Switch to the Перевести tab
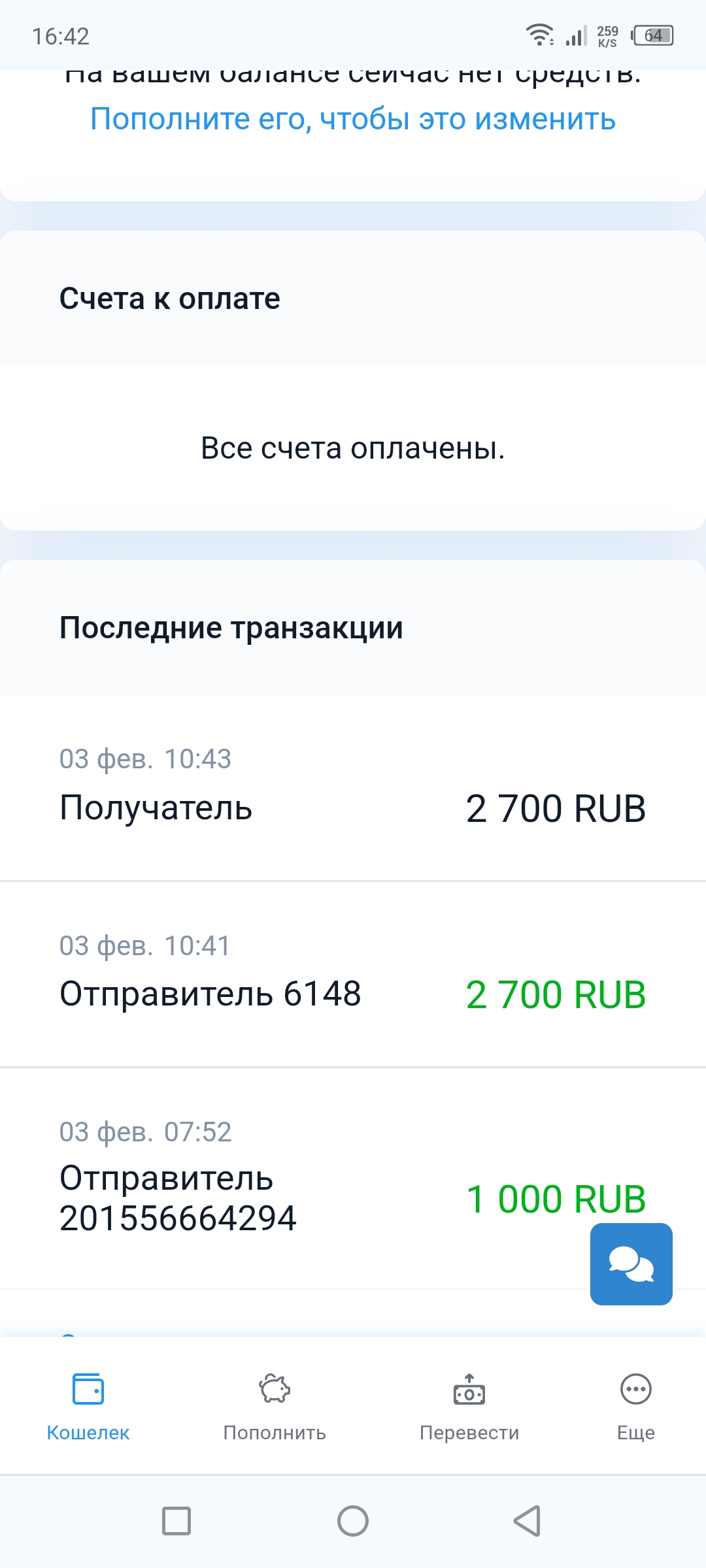Viewport: 706px width, 1568px height. (469, 1406)
